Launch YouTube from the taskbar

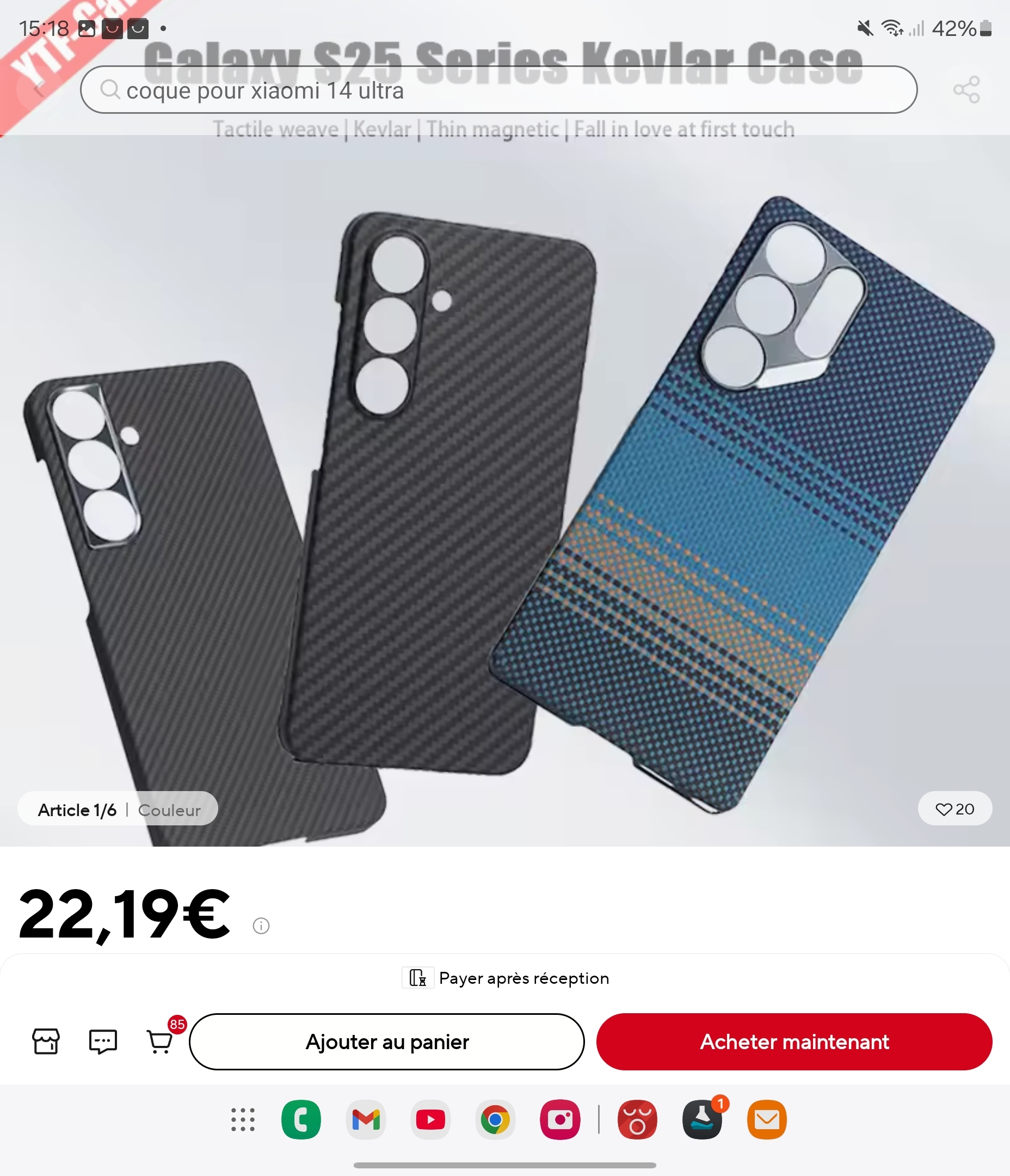coord(430,1119)
